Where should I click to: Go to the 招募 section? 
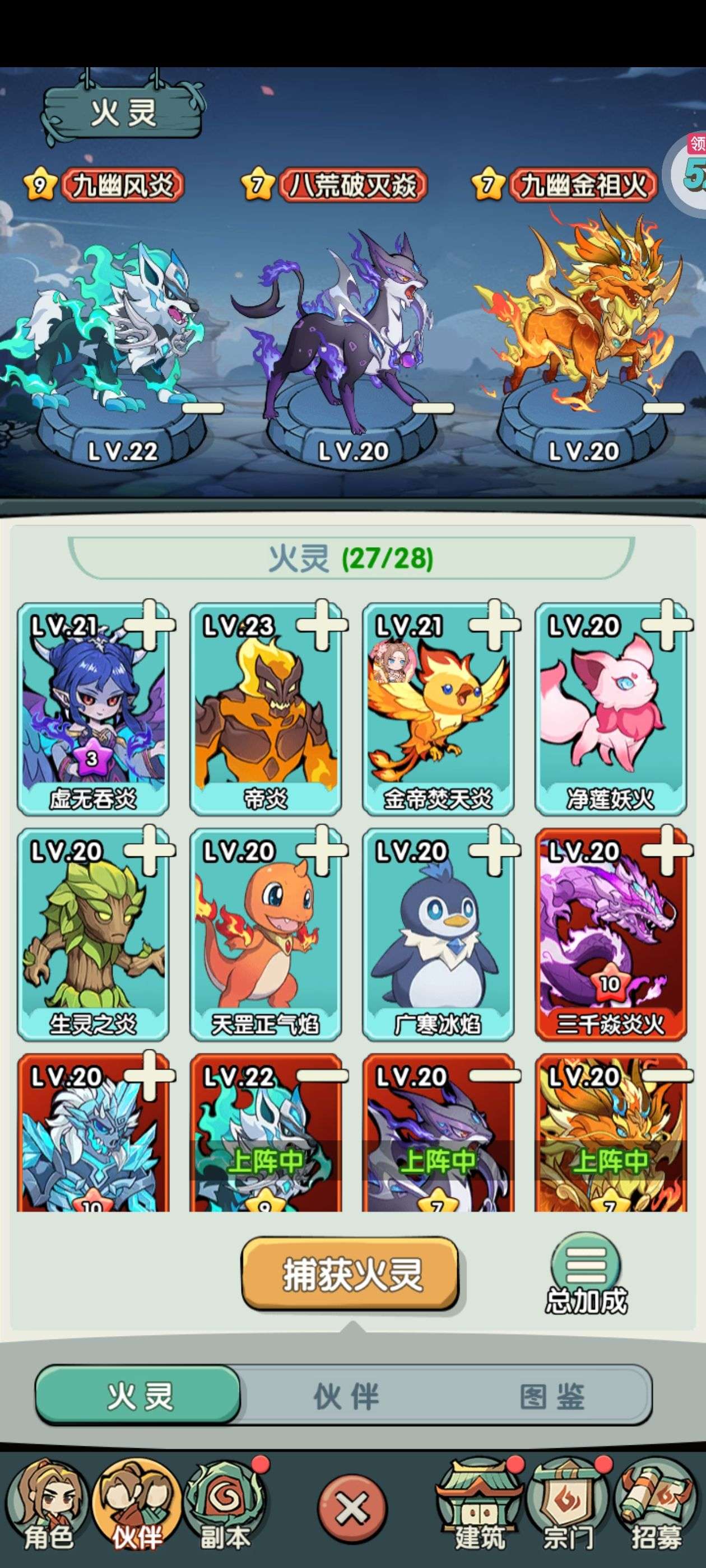[x=657, y=1505]
